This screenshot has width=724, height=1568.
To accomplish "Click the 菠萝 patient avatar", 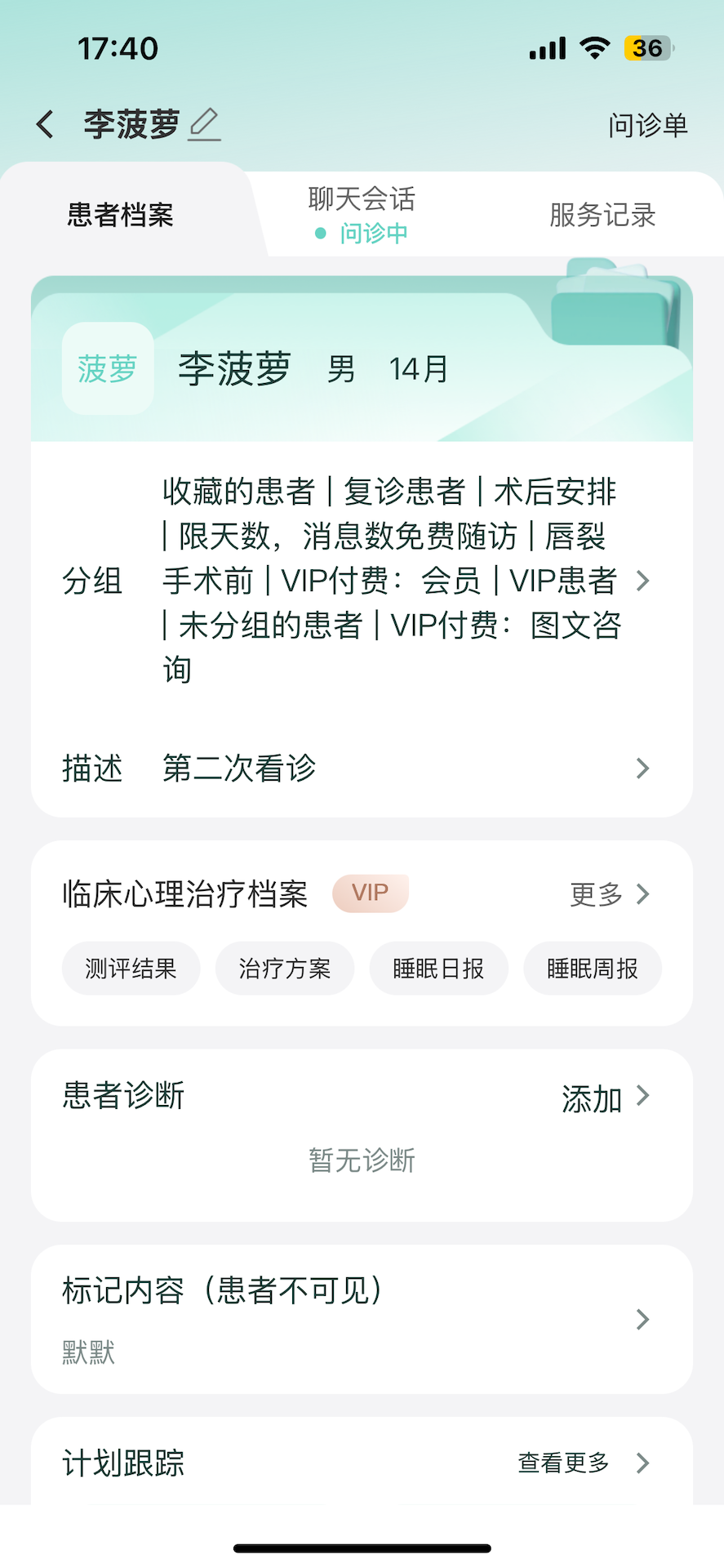I will coord(107,367).
